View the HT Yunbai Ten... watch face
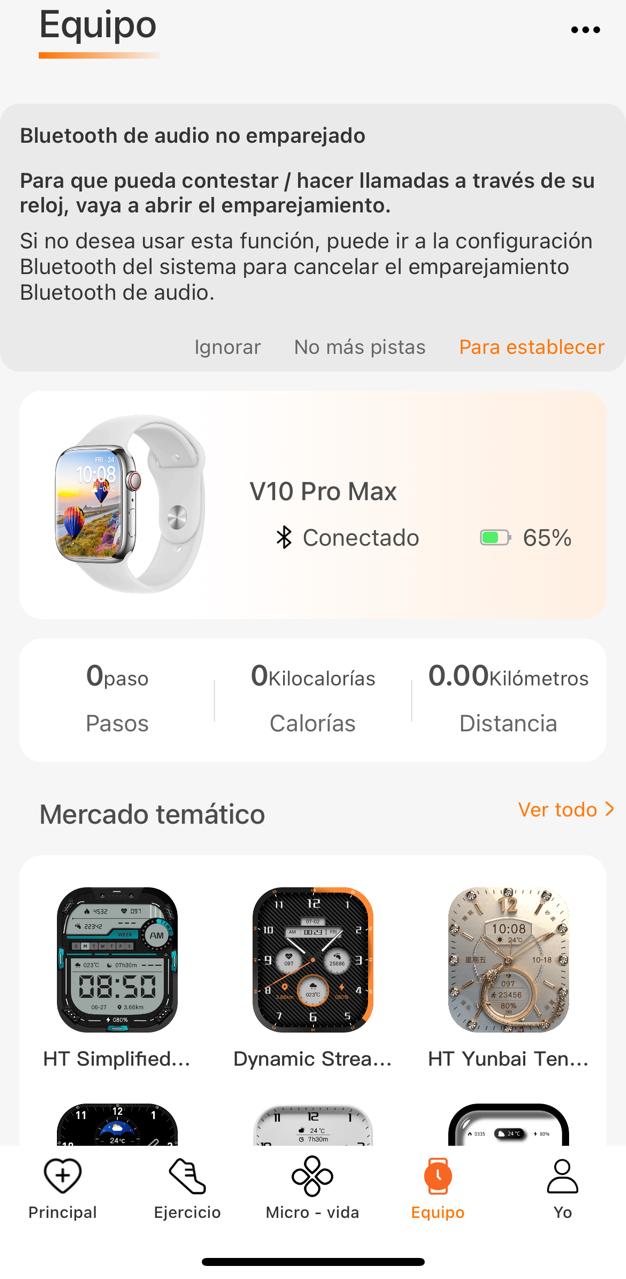Screen dimensions: 626x1279 (x=508, y=960)
